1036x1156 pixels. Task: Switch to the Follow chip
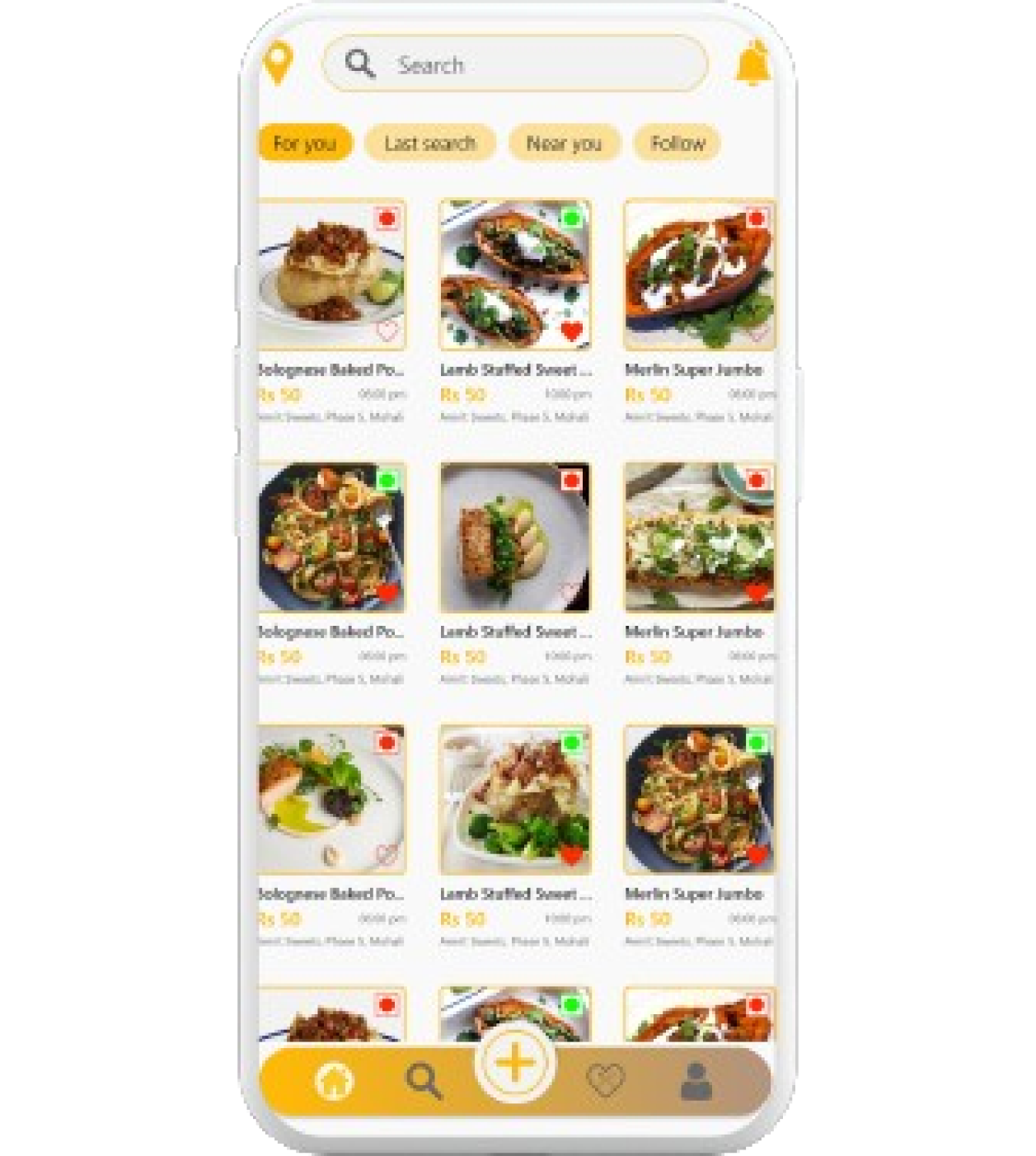(677, 143)
